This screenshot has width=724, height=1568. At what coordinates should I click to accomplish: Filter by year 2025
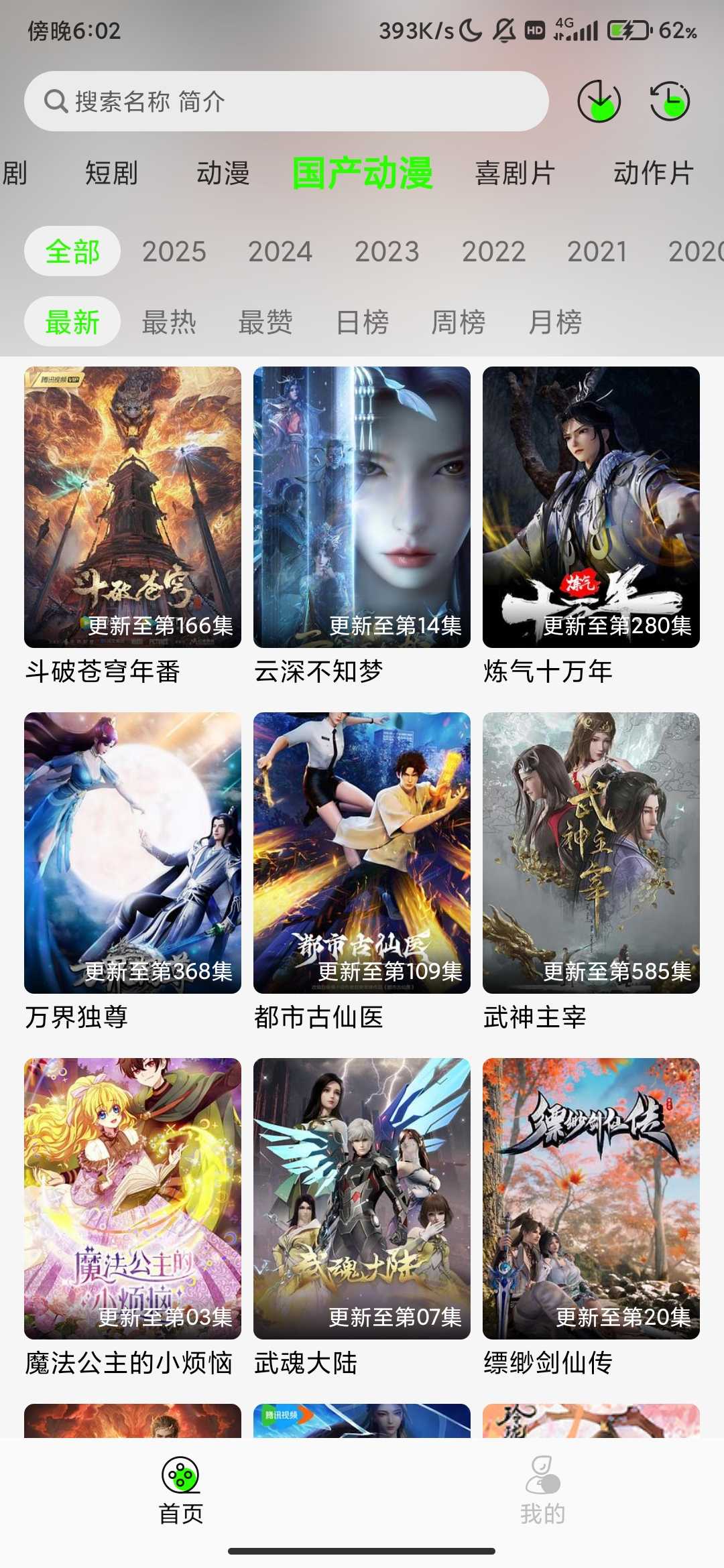[174, 252]
